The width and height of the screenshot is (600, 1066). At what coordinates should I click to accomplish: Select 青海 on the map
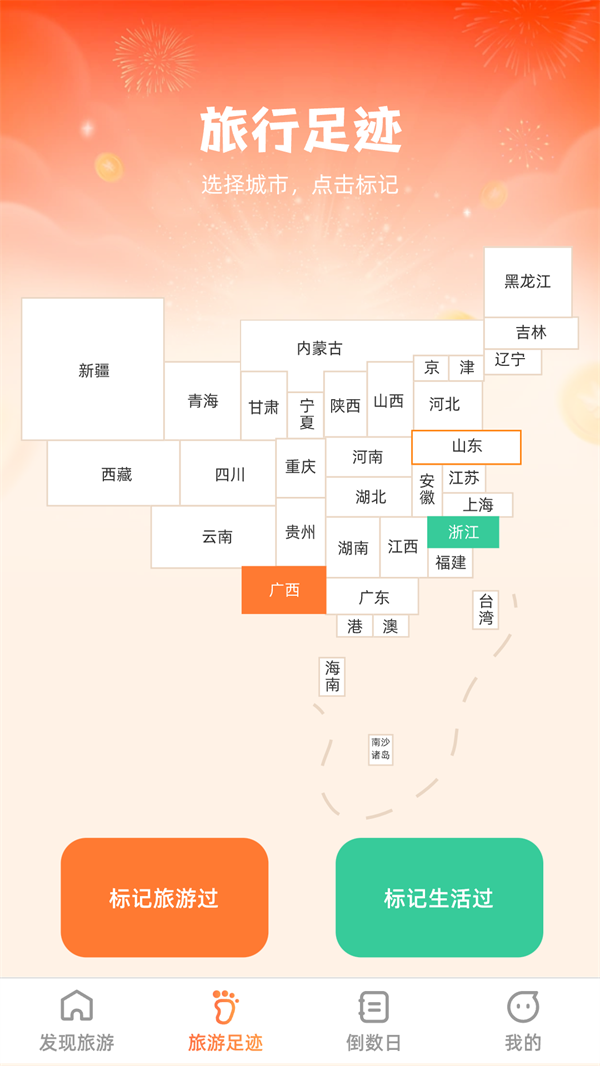pos(203,401)
